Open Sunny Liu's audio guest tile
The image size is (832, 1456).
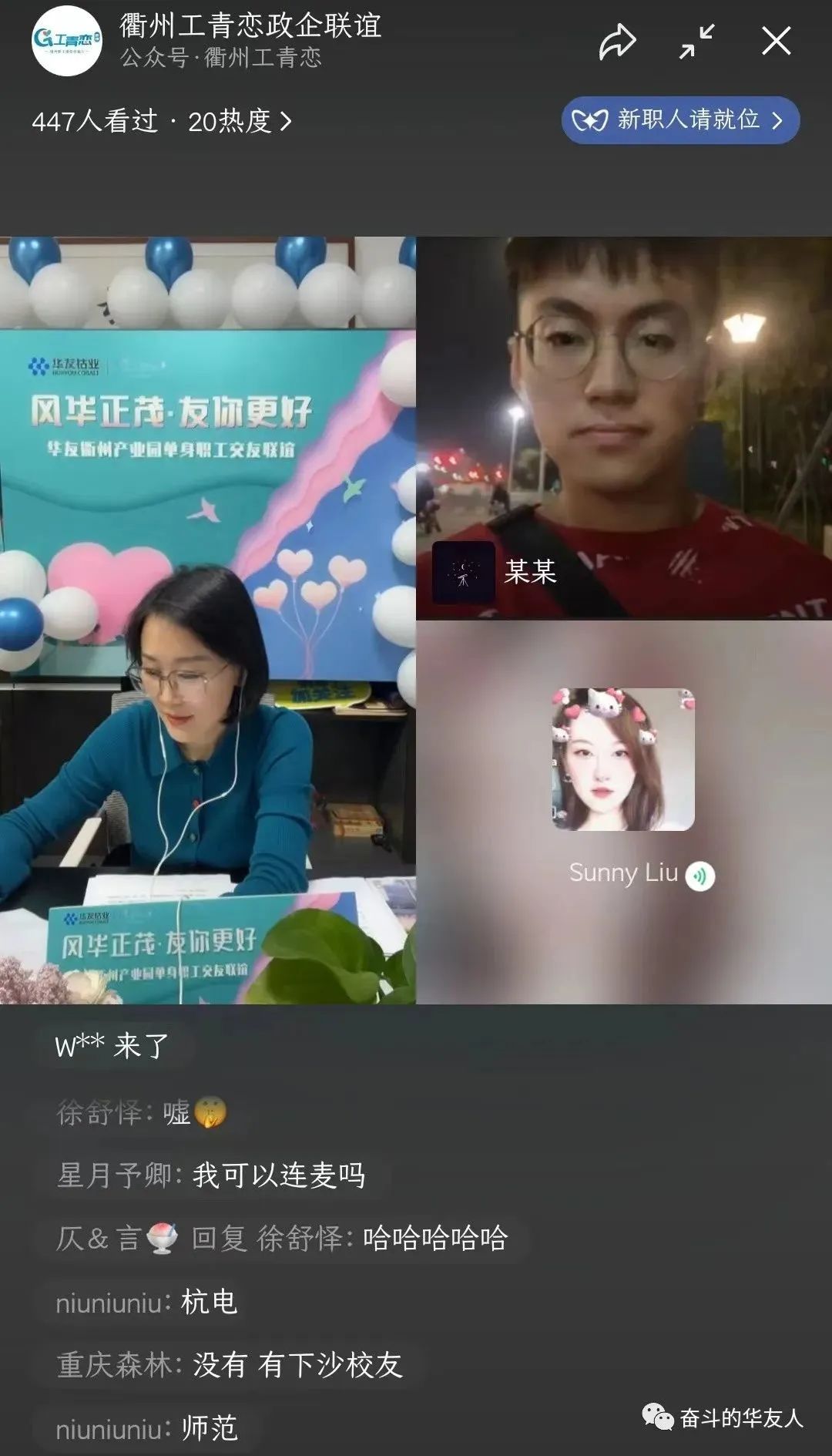pyautogui.click(x=623, y=811)
